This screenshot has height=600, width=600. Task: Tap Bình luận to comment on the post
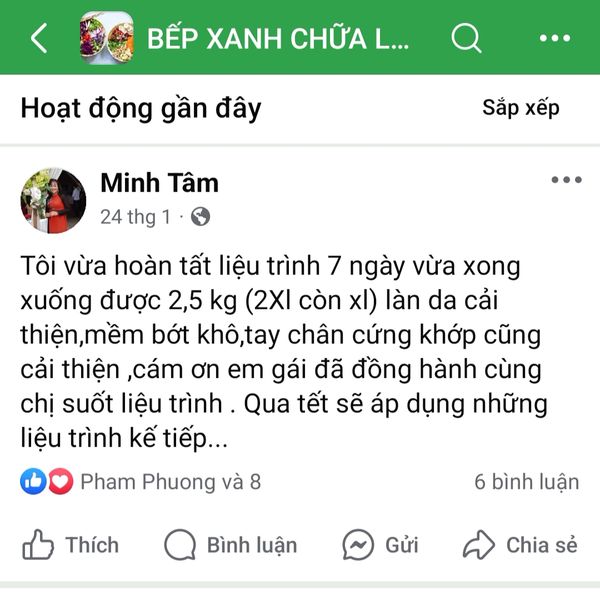coord(231,545)
